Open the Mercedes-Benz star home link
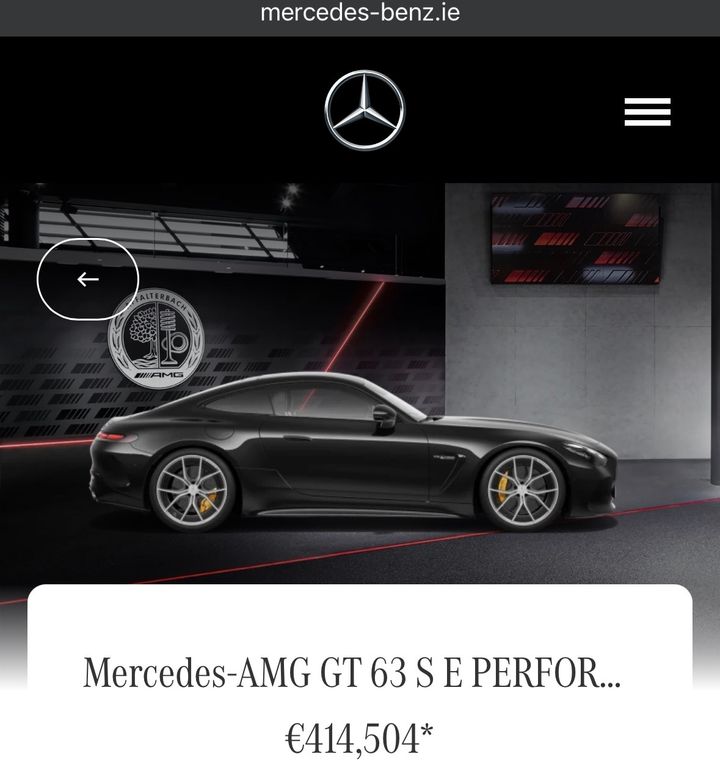The image size is (720, 779). tap(364, 112)
